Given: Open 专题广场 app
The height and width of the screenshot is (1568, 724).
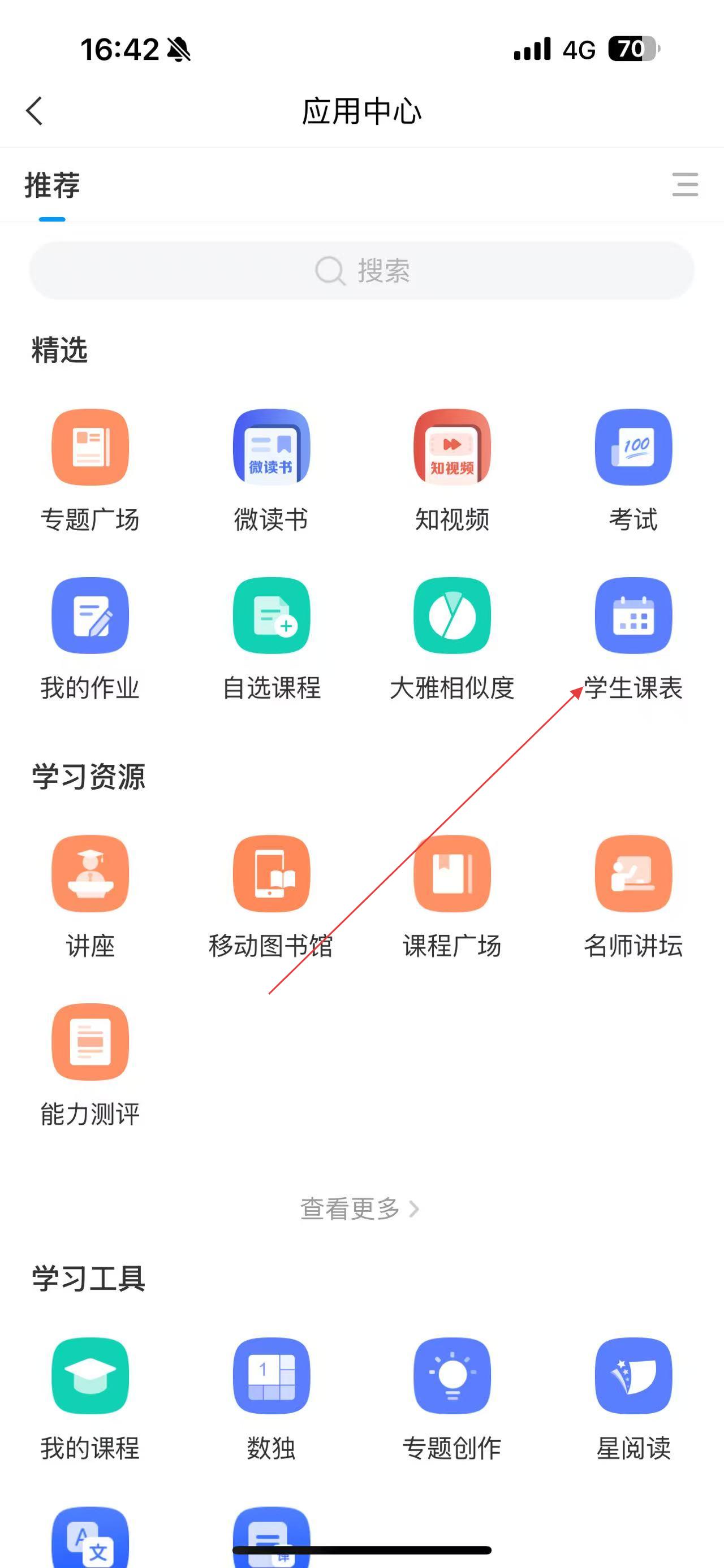Looking at the screenshot, I should point(90,447).
